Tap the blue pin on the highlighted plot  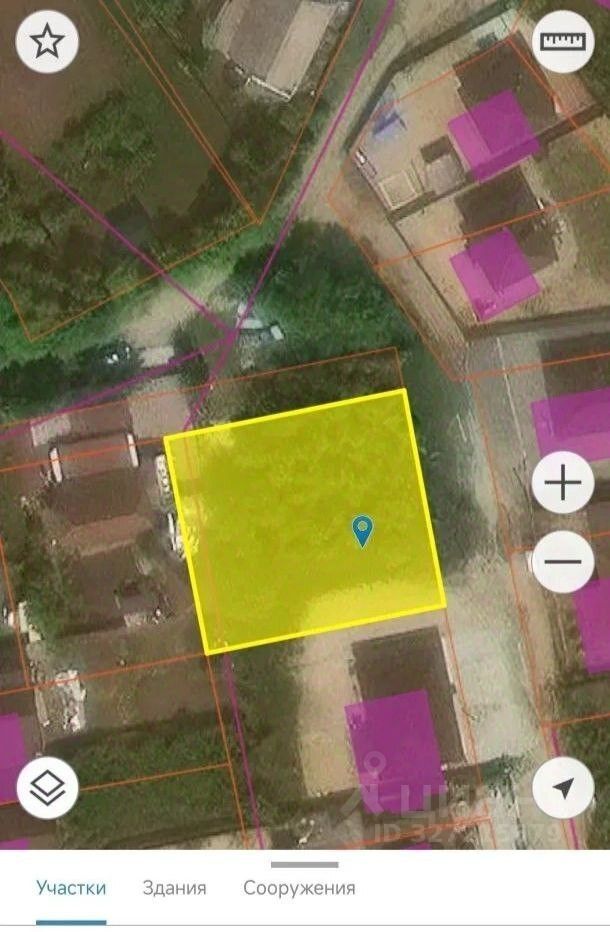coord(362,530)
